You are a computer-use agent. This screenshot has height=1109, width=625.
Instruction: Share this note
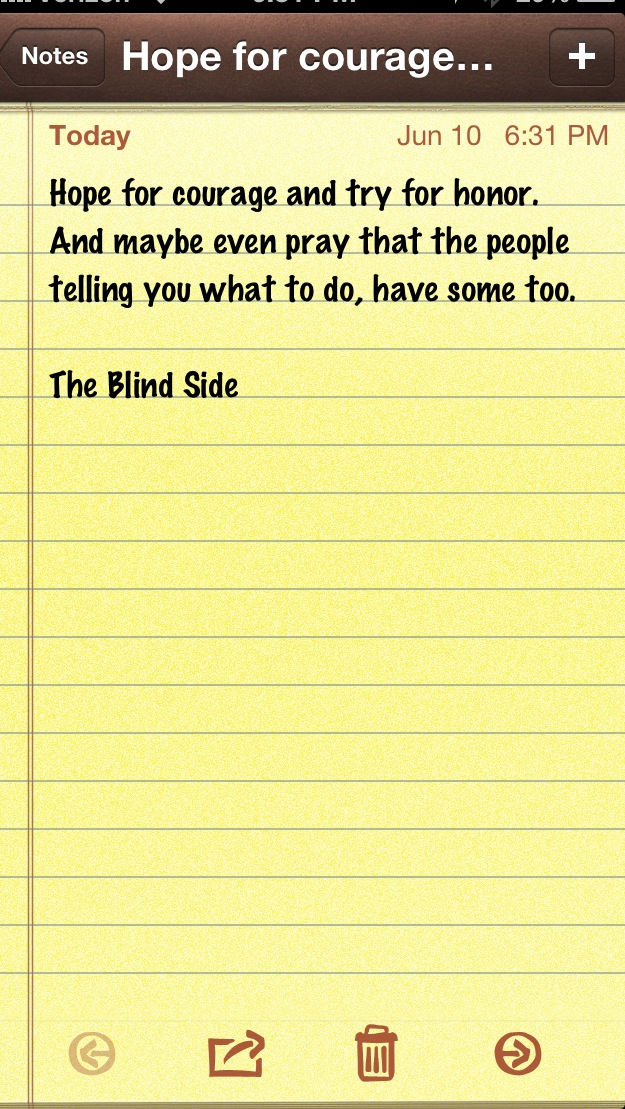pyautogui.click(x=236, y=1053)
